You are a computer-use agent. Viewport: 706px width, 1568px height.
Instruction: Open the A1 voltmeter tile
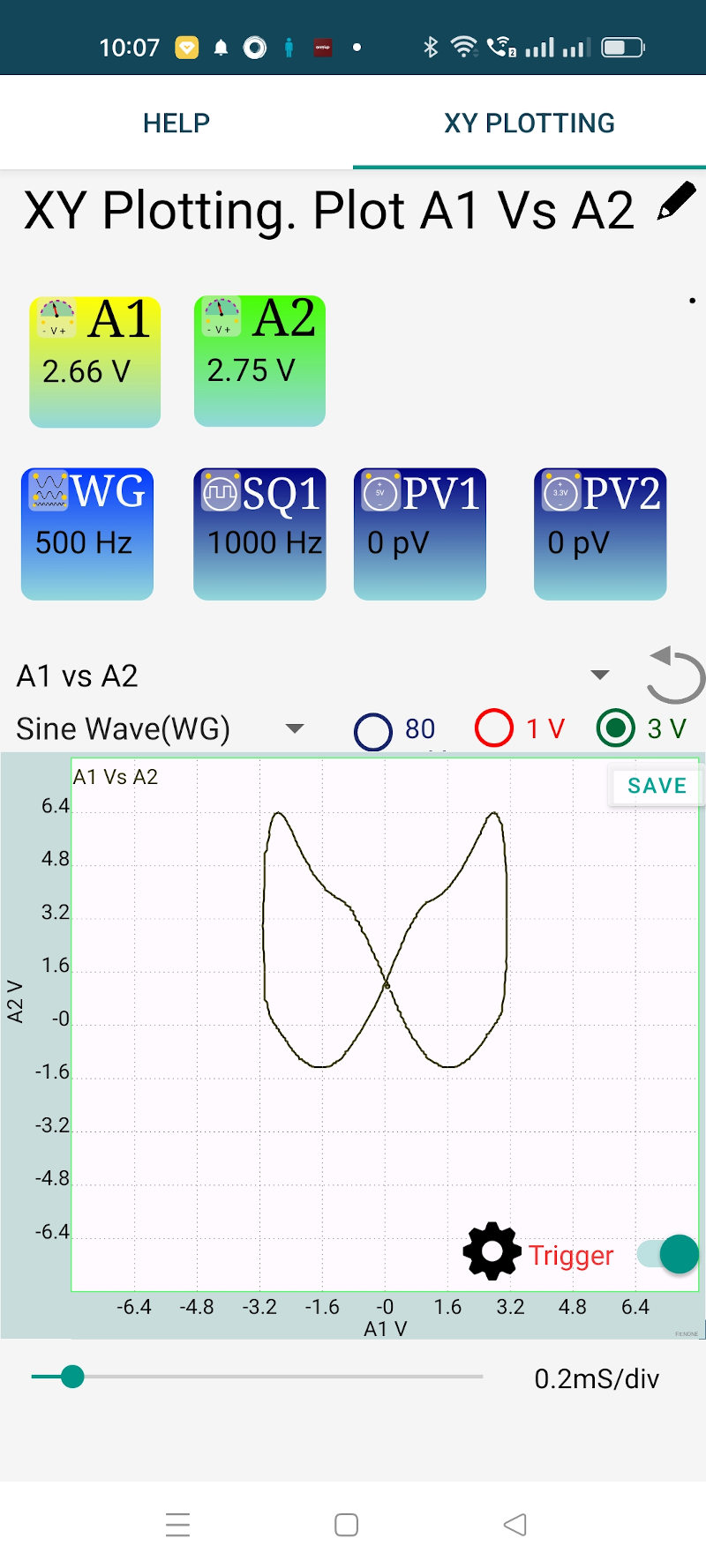95,362
